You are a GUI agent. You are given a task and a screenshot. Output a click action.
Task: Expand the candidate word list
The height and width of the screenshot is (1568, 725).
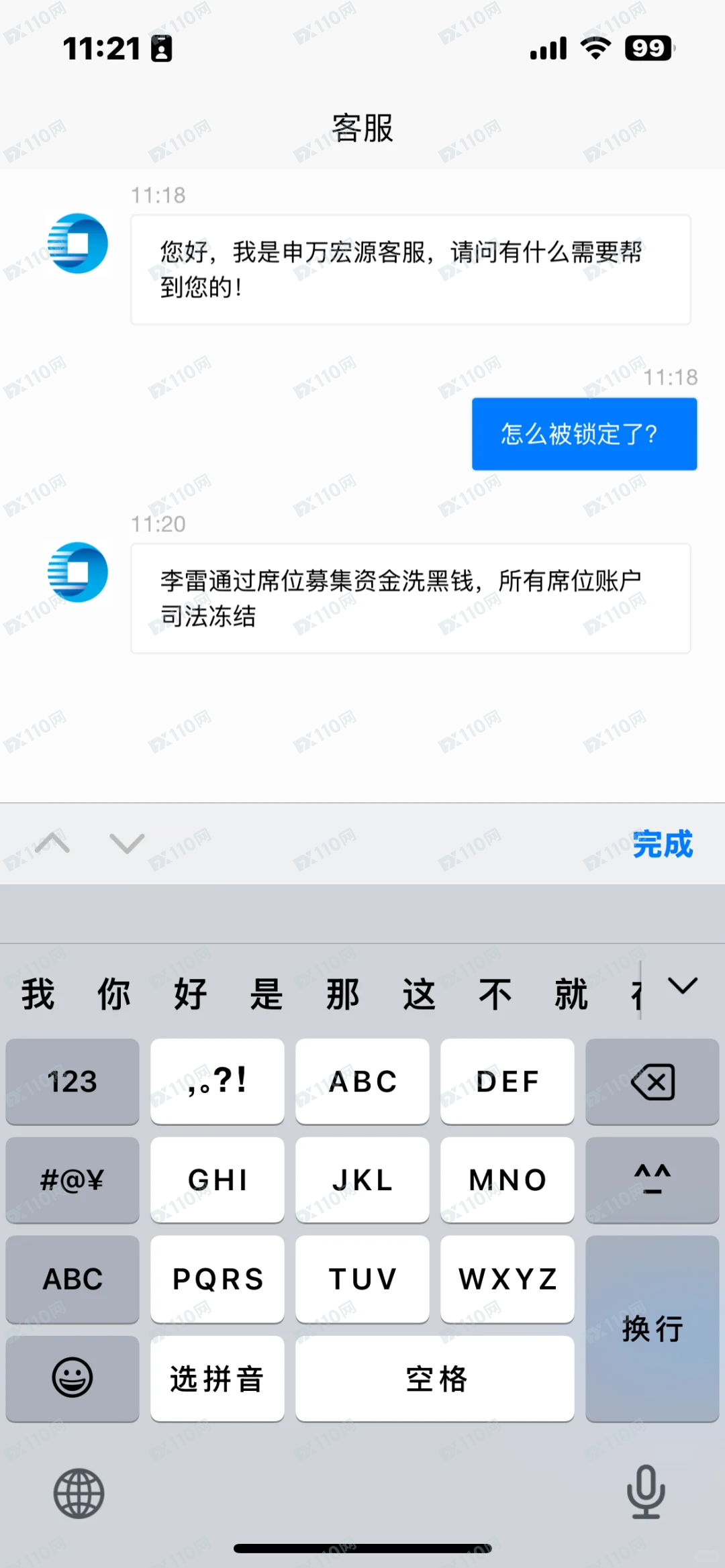coord(683,986)
